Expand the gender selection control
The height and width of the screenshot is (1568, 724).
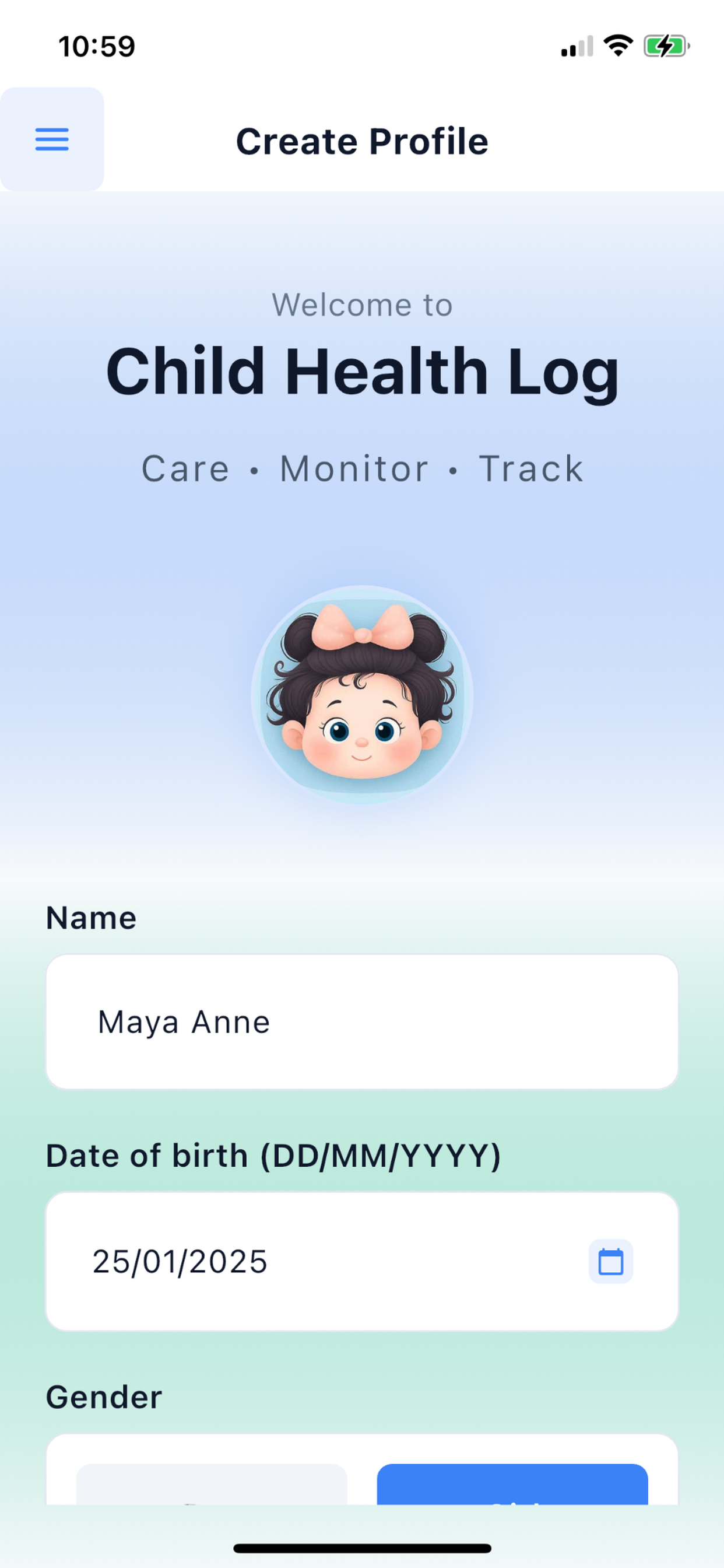coord(362,1492)
